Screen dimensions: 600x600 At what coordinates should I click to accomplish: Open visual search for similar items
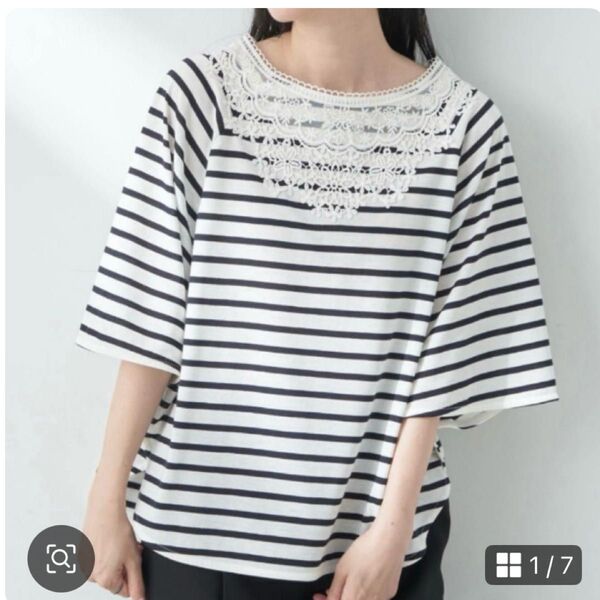click(61, 558)
